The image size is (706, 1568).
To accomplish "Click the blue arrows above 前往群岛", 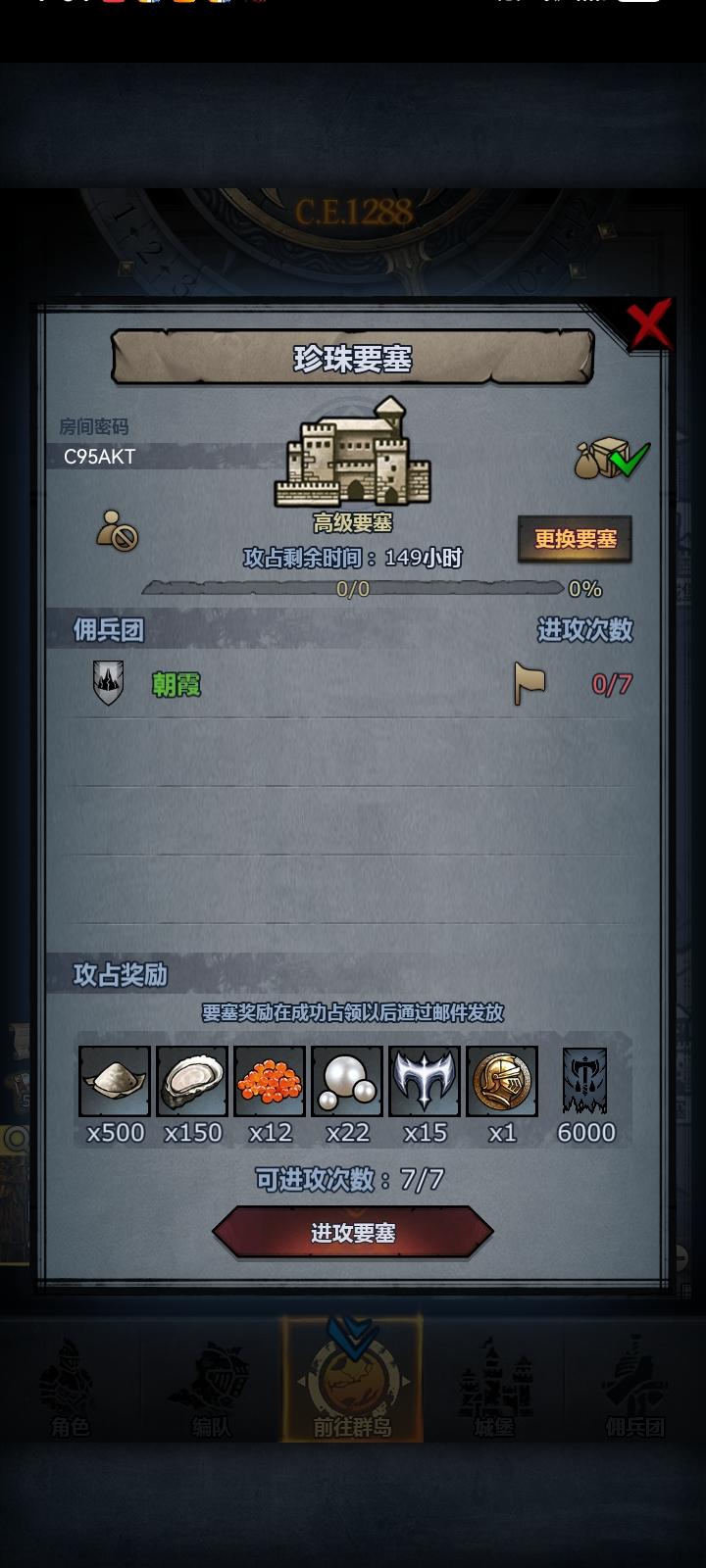I will (353, 1333).
